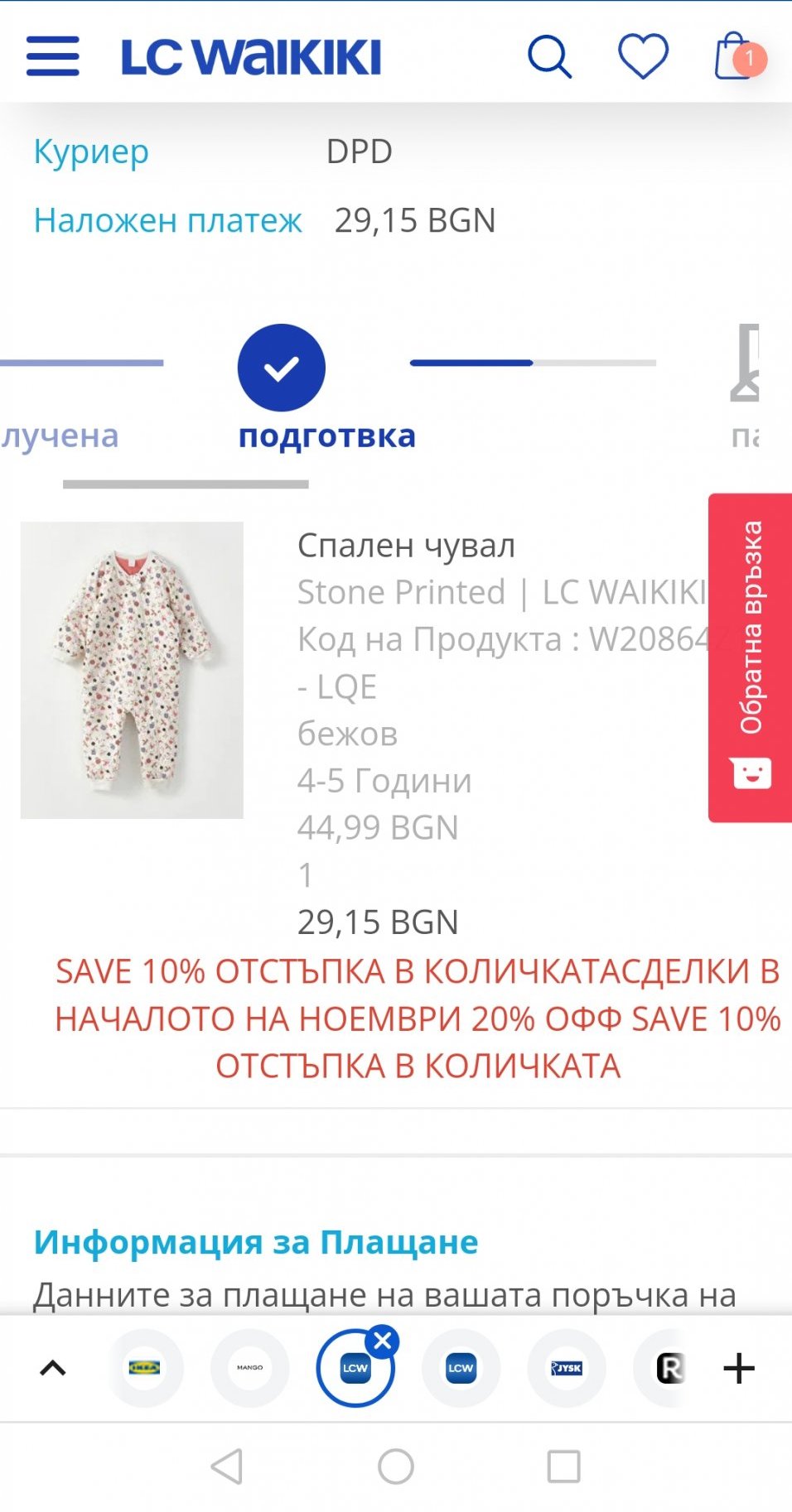Tap the LC Waikiki logo

pyautogui.click(x=251, y=57)
